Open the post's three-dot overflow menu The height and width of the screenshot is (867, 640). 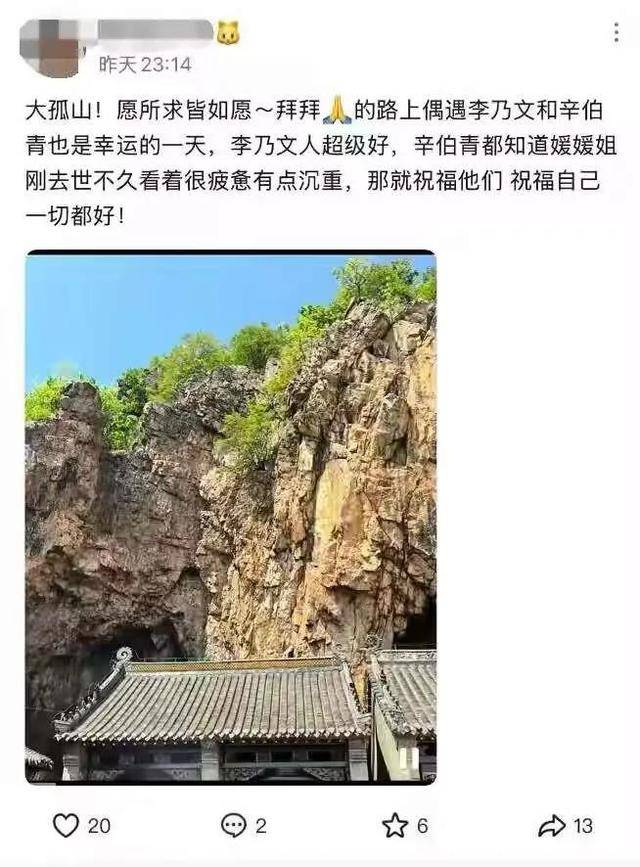[x=616, y=33]
